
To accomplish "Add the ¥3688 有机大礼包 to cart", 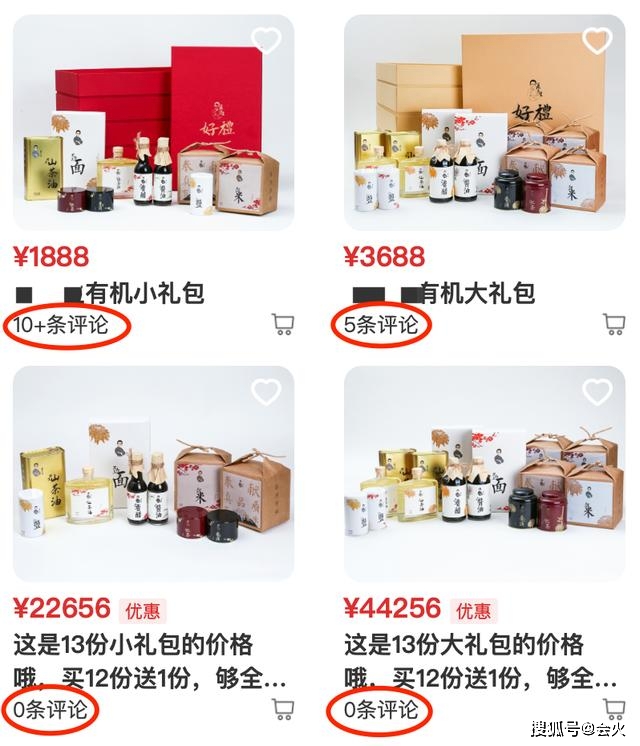I will pos(614,324).
